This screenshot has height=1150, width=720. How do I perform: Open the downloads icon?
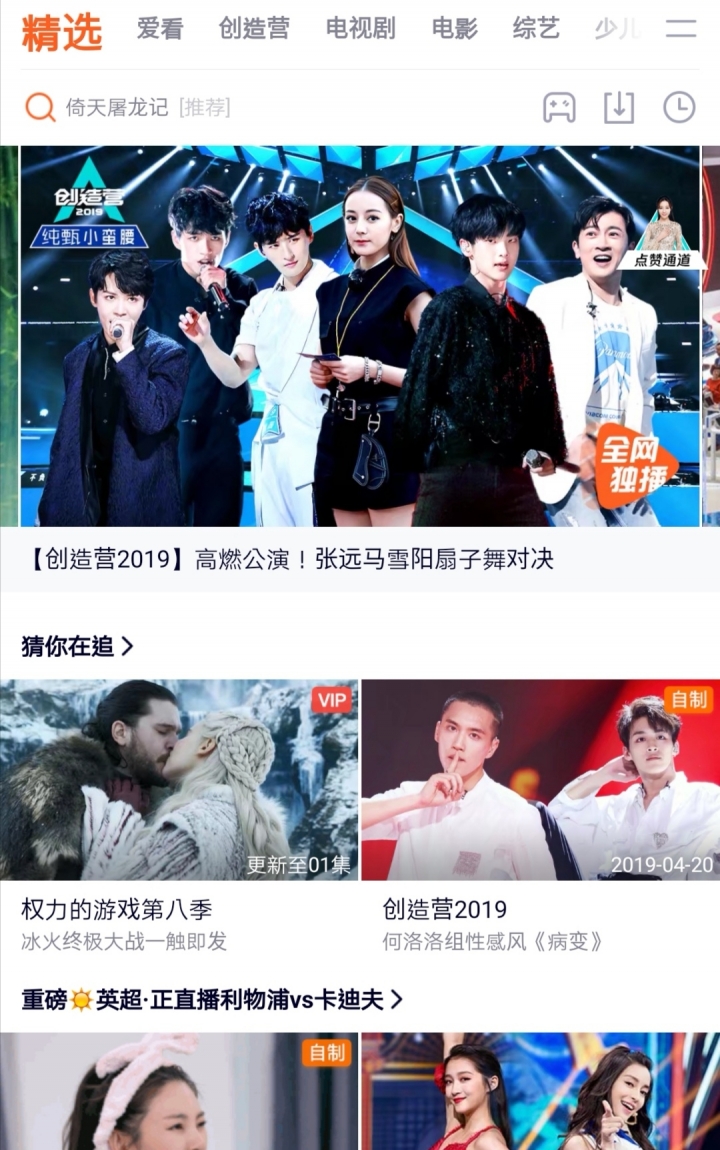pyautogui.click(x=619, y=107)
